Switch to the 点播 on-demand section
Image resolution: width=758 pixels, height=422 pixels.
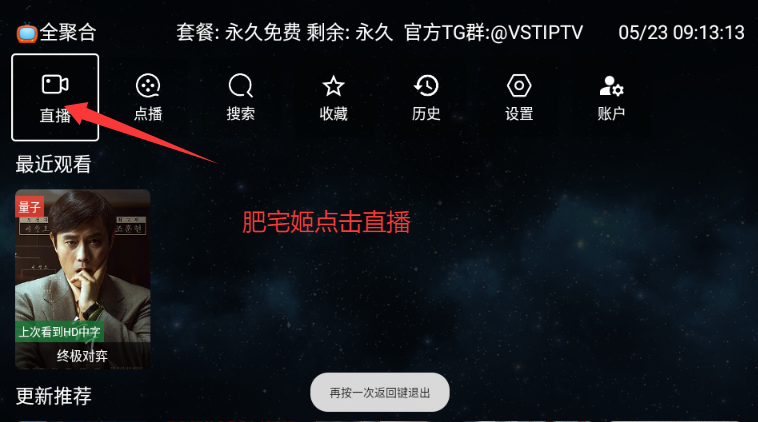tap(148, 97)
